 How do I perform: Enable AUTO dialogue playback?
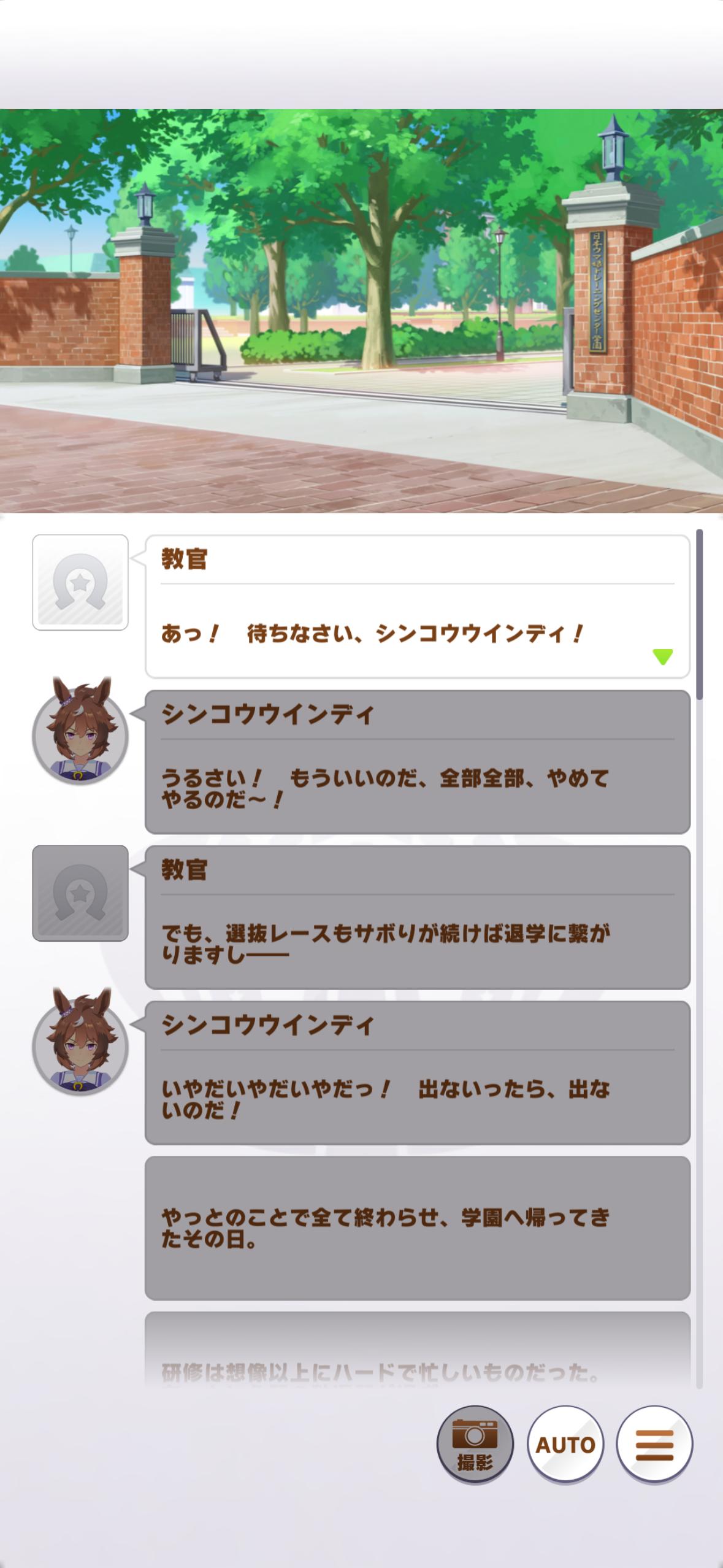[x=565, y=1445]
